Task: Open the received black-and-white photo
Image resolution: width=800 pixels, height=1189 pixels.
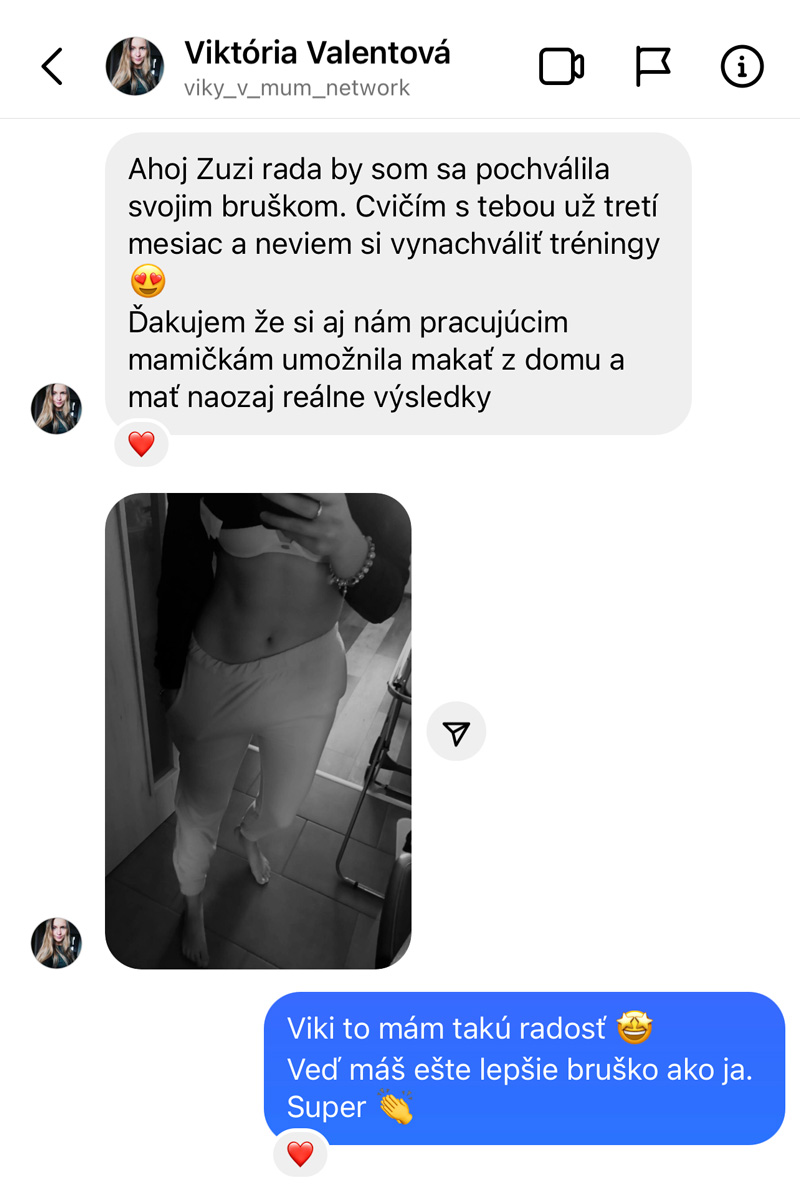Action: click(258, 730)
